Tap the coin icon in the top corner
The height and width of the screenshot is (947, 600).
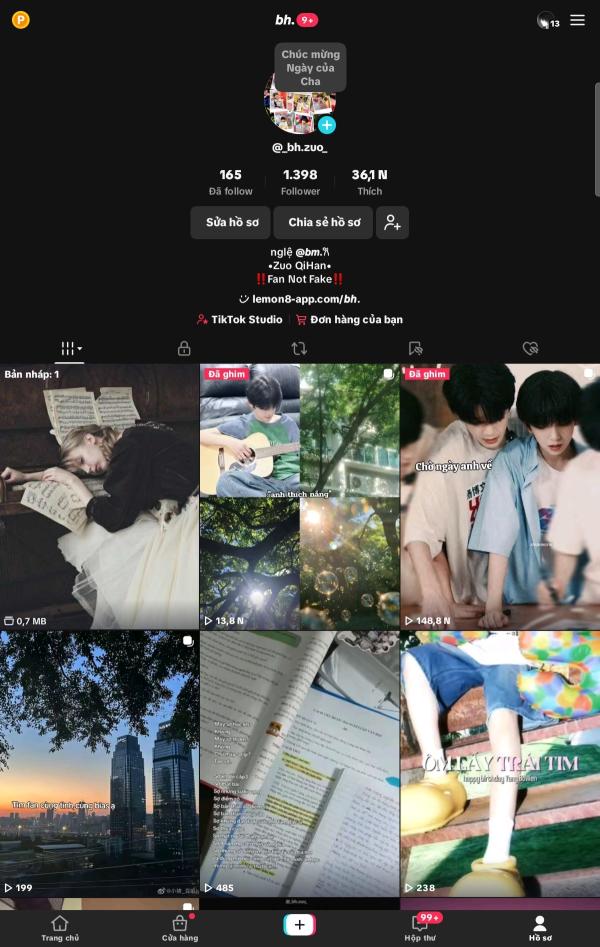(19, 20)
